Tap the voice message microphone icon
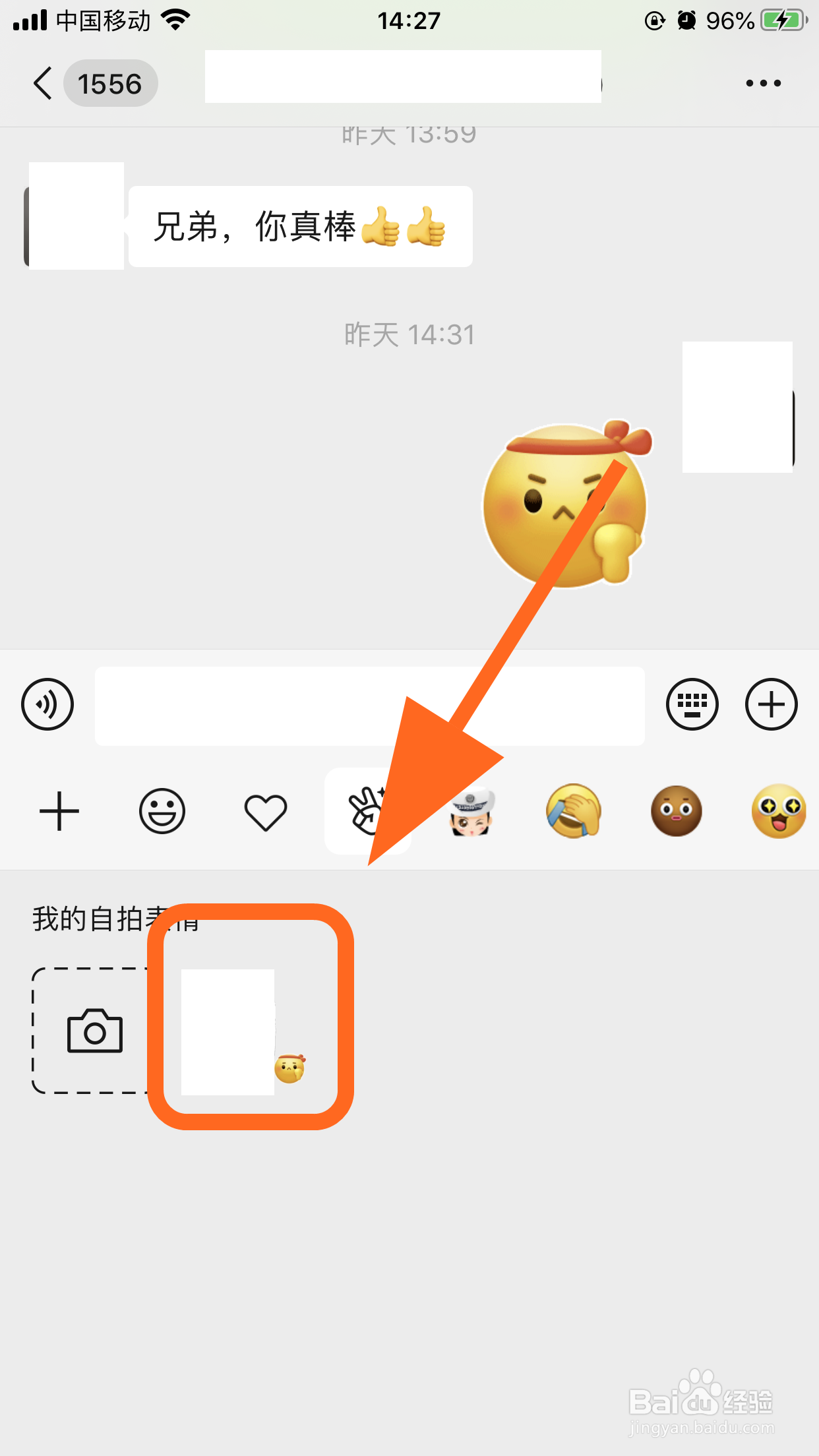This screenshot has height=1456, width=819. [x=46, y=704]
